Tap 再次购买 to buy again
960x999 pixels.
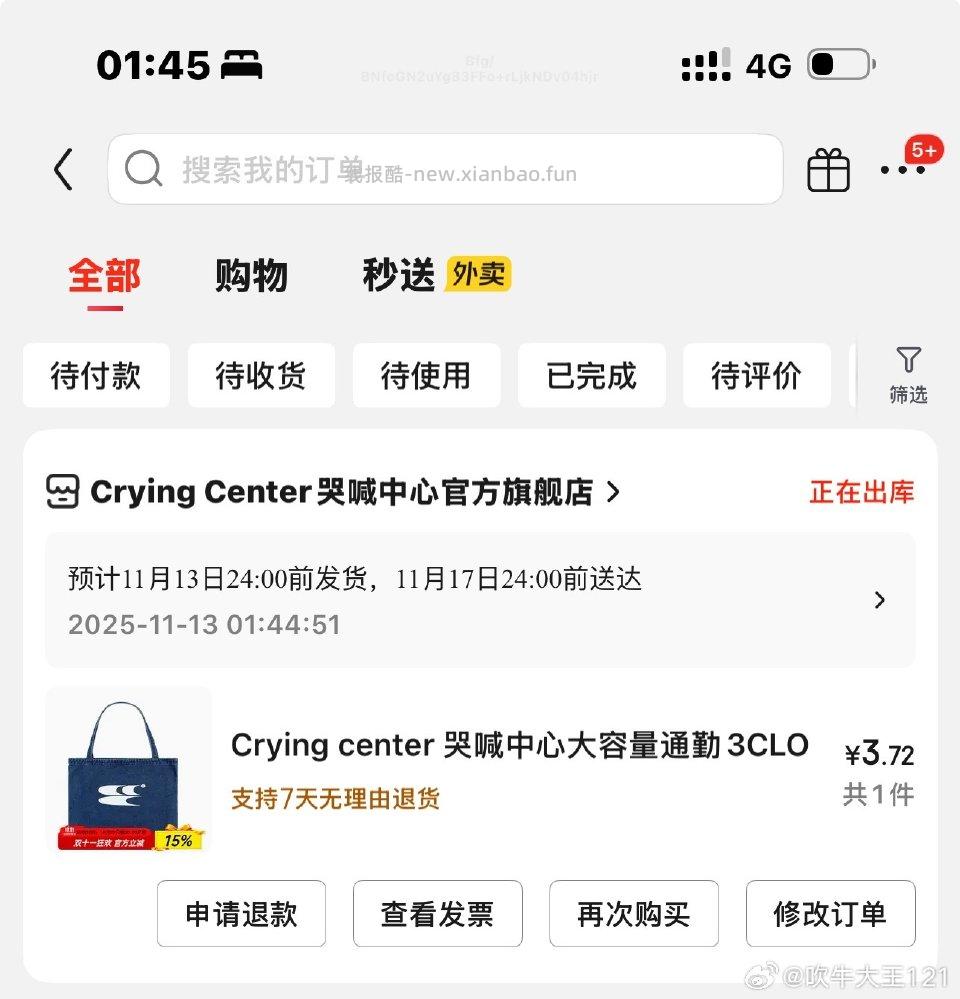tap(633, 913)
